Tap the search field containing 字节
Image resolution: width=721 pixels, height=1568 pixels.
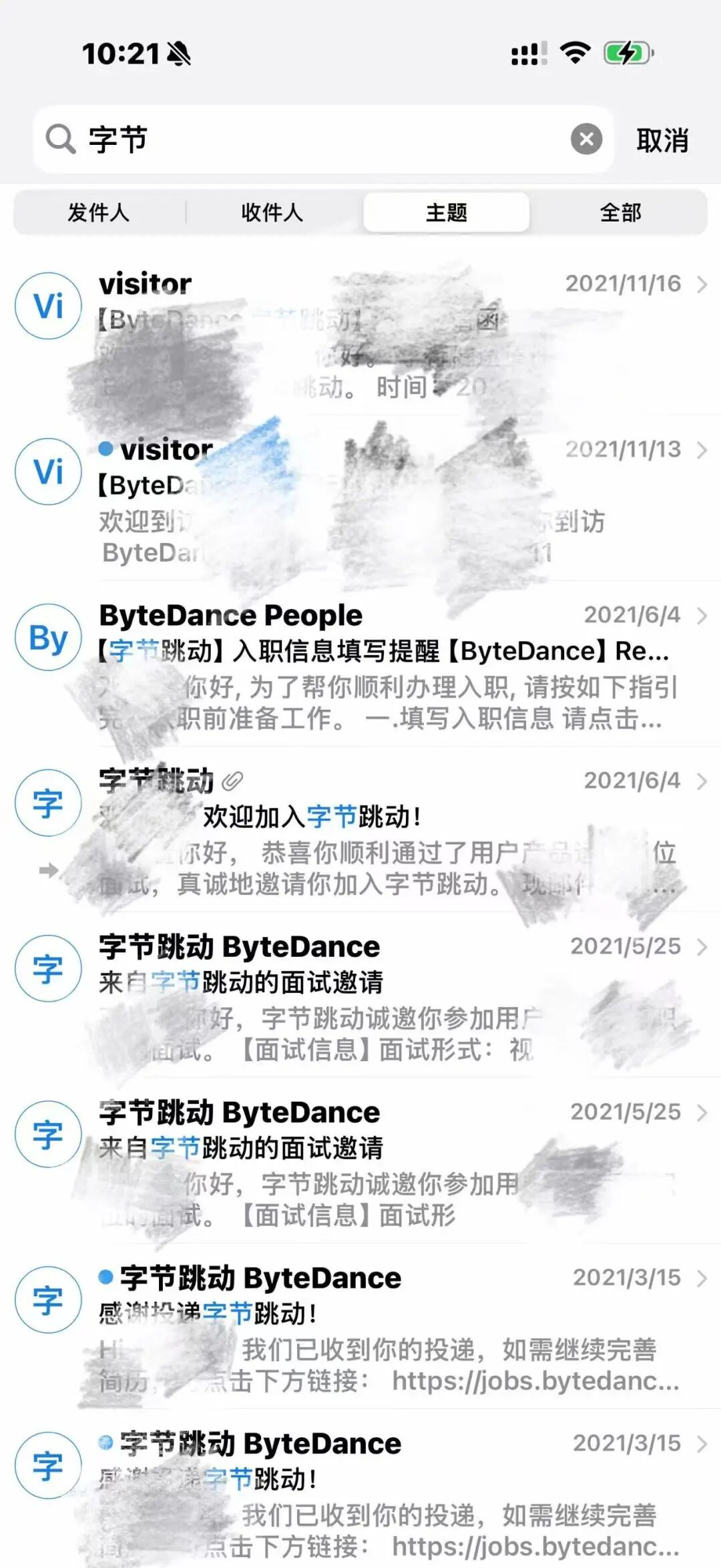pos(320,140)
